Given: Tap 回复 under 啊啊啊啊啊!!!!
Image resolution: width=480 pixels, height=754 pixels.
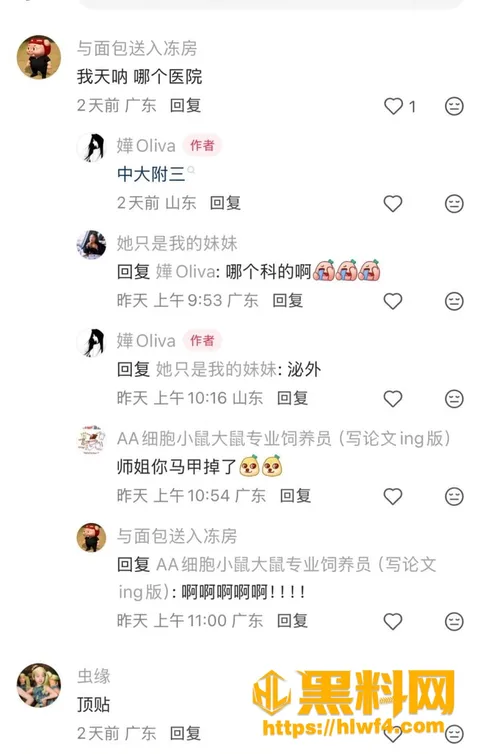Looking at the screenshot, I should tap(292, 621).
